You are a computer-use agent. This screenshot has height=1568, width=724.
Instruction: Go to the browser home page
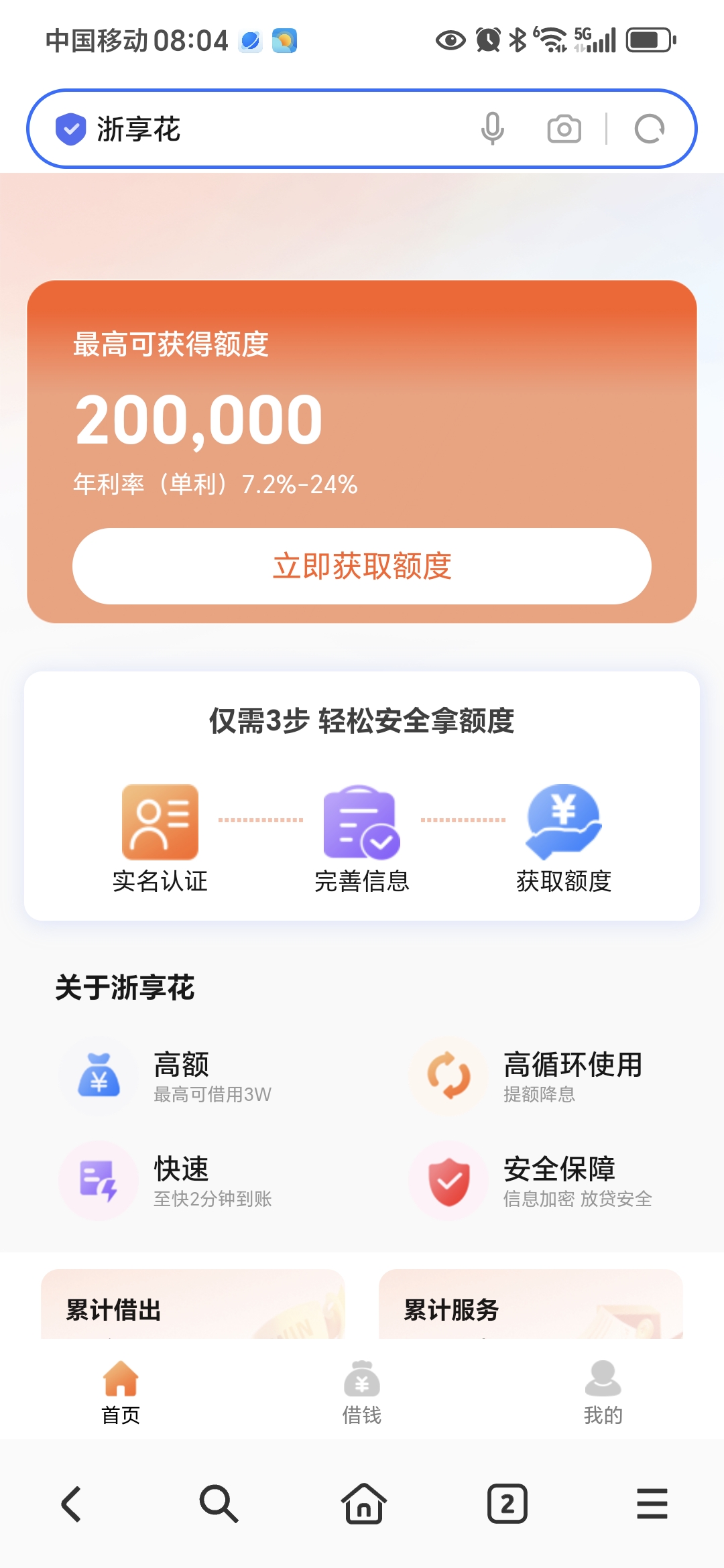363,1504
